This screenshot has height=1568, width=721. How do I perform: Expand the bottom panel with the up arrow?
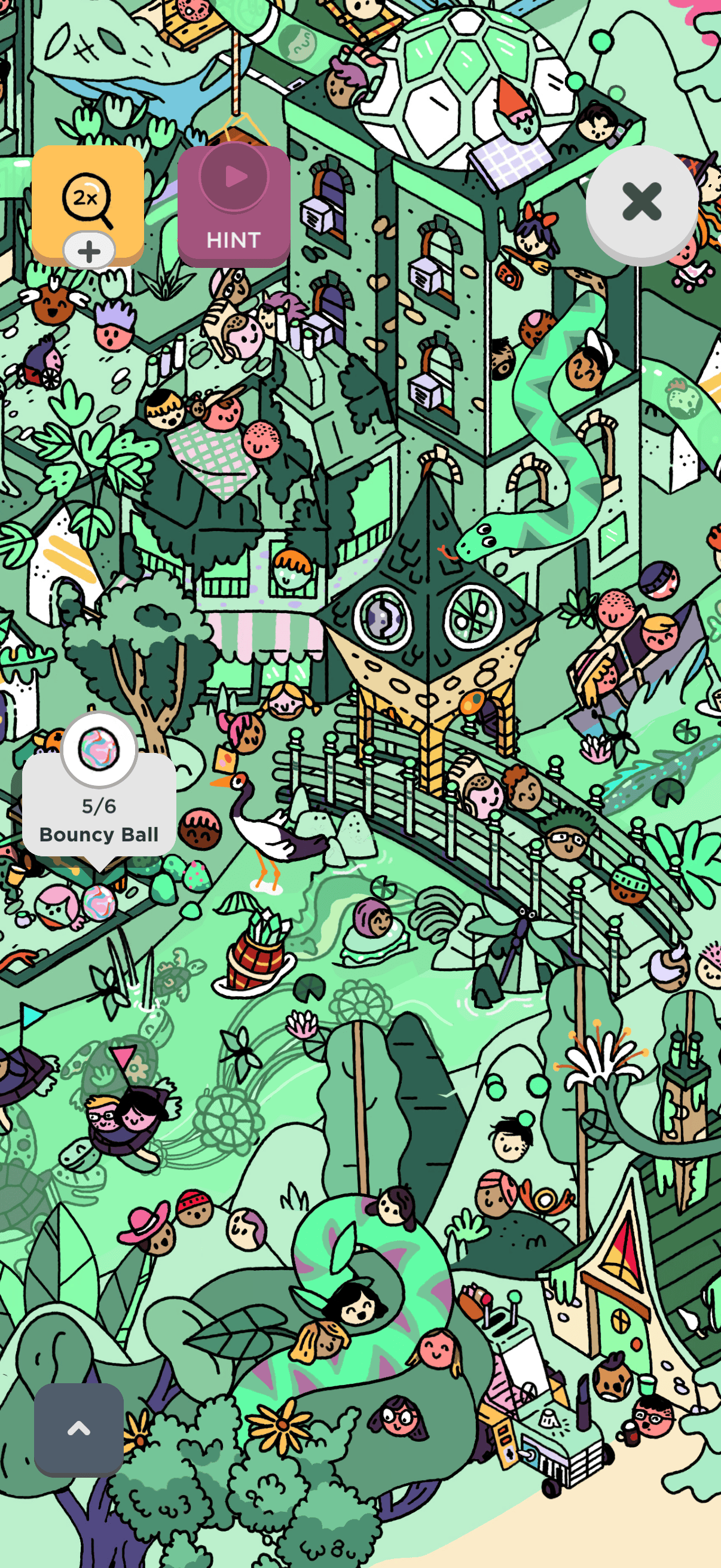click(x=79, y=1429)
